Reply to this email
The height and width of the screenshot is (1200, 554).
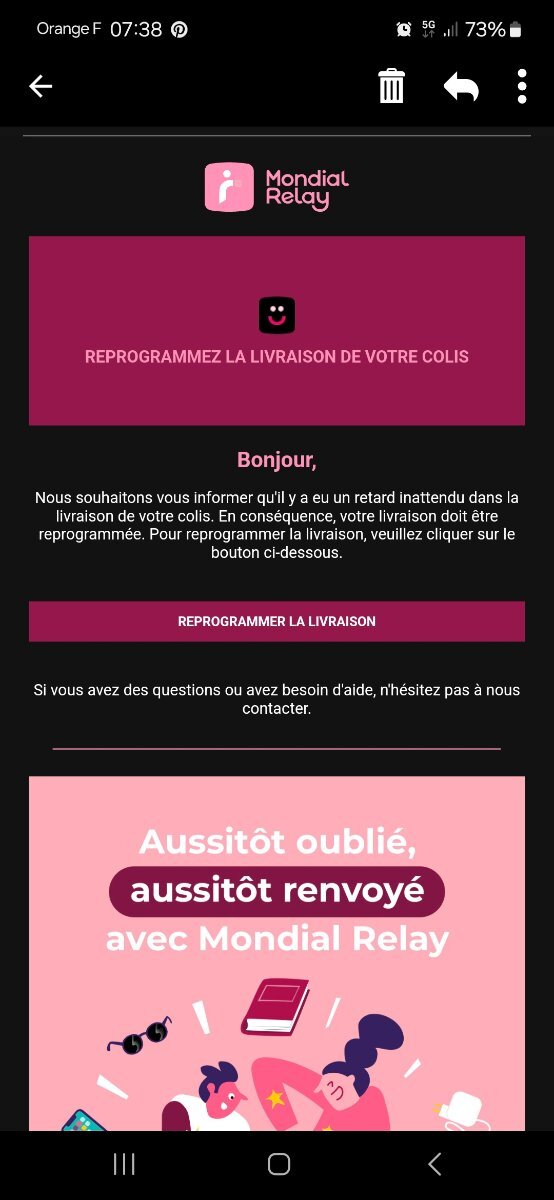tap(461, 87)
